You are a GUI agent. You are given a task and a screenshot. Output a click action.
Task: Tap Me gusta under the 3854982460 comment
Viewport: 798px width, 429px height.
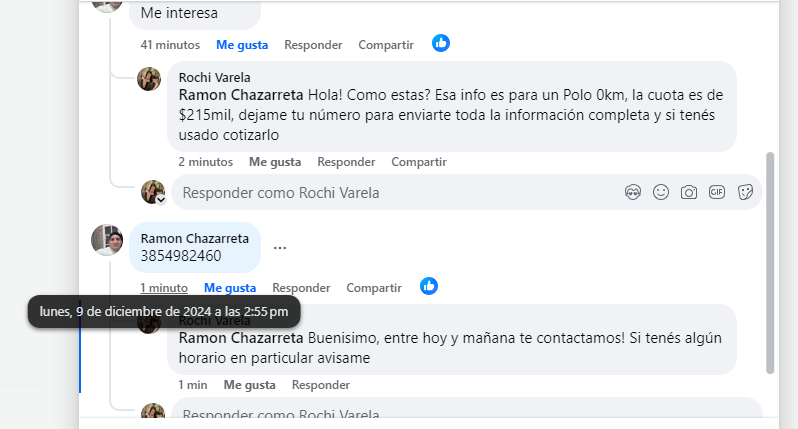click(x=230, y=288)
